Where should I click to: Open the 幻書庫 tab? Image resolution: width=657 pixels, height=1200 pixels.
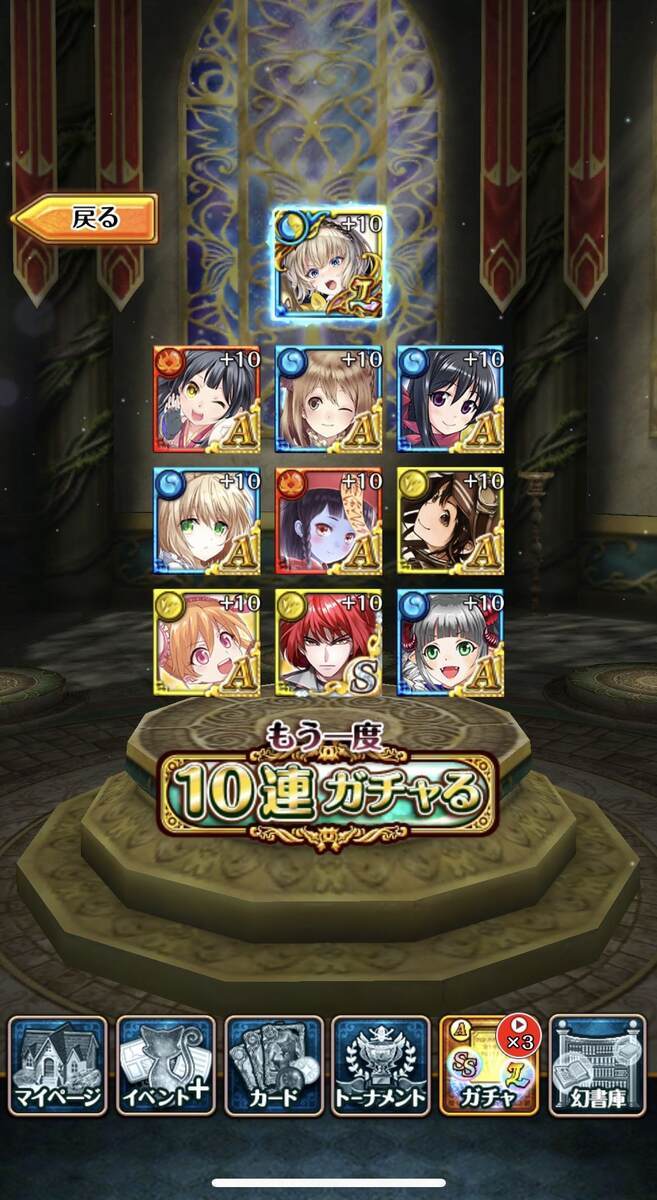[597, 1066]
